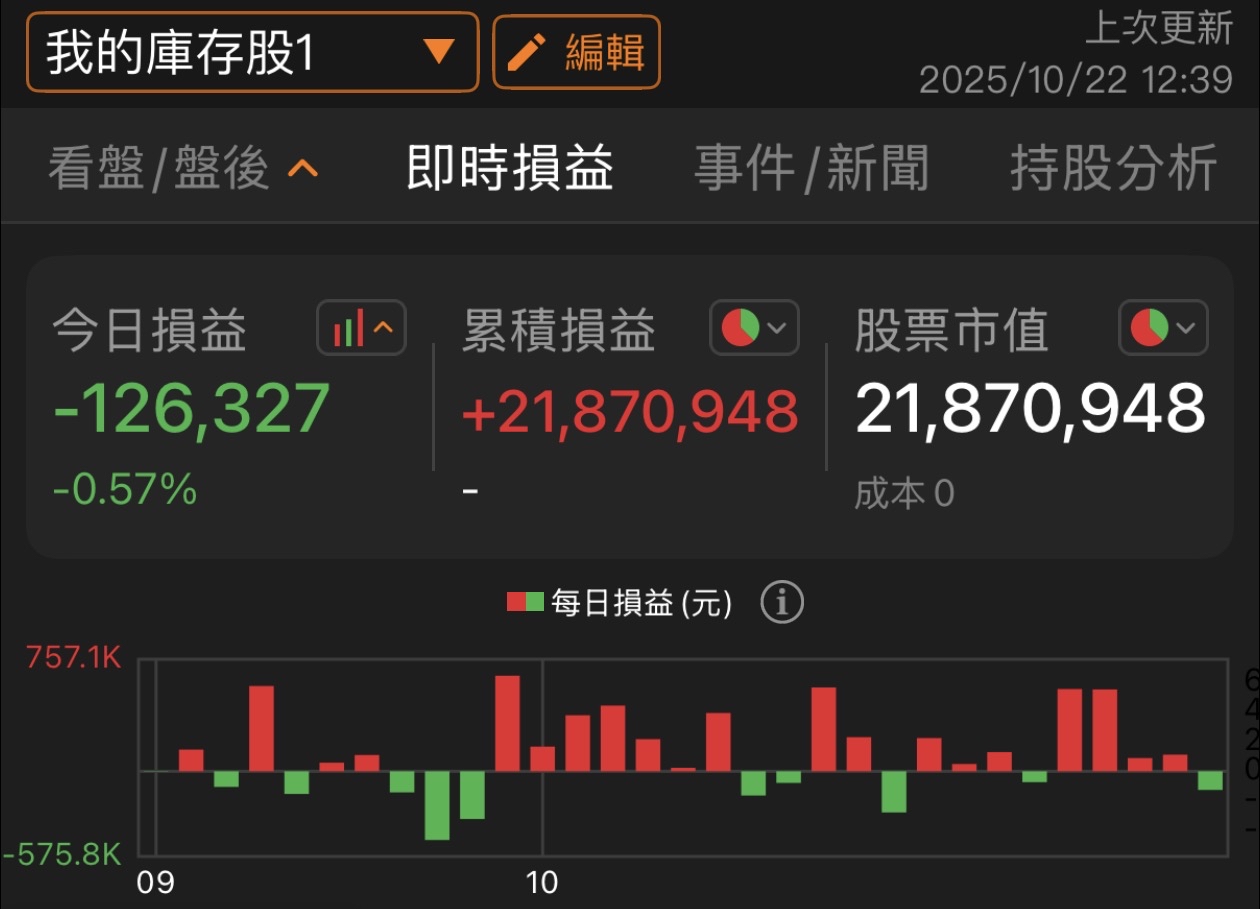Select the 即時損益 tab
Viewport: 1260px width, 909px height.
[x=510, y=168]
